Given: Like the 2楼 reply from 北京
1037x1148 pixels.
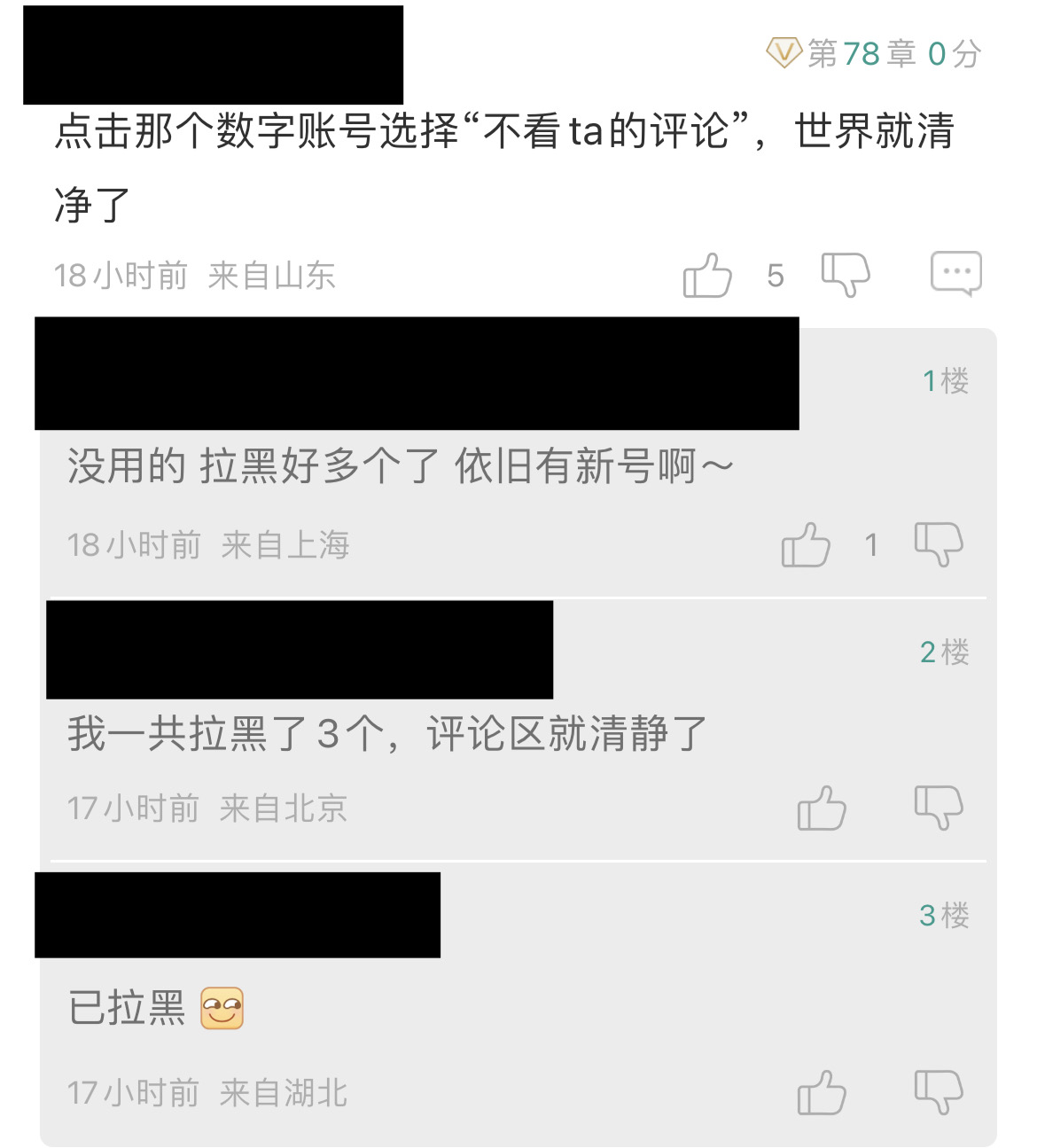Looking at the screenshot, I should (822, 808).
